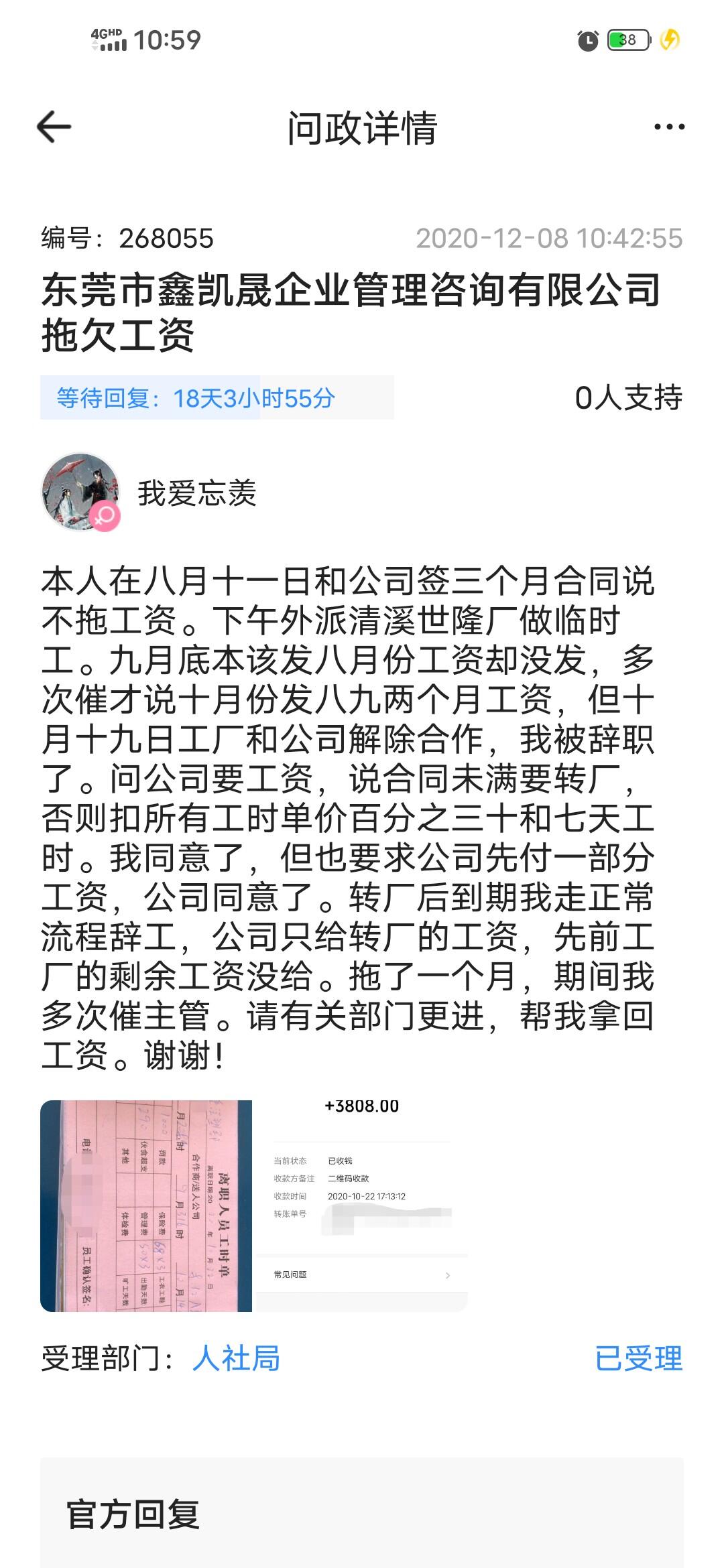The height and width of the screenshot is (1568, 724).
Task: Go back from the 问政详情 page
Action: click(x=54, y=127)
